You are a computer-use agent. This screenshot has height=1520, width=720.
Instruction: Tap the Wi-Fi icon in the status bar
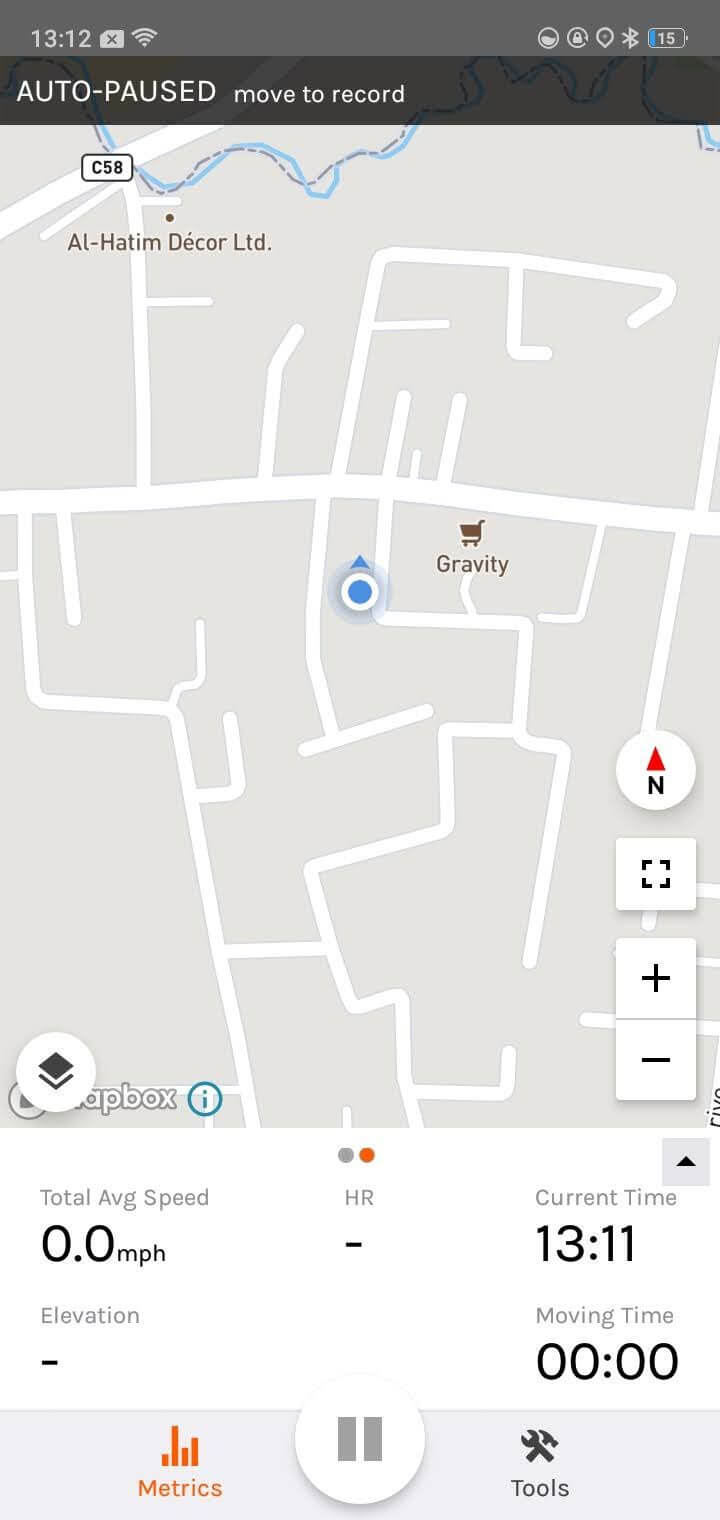coord(143,38)
